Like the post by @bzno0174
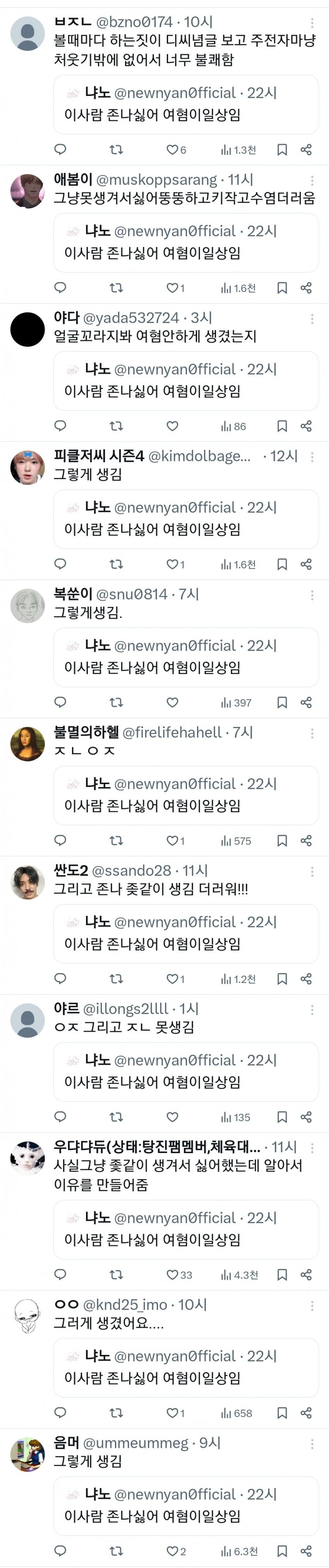Viewport: 329px width, 1568px height. click(172, 150)
